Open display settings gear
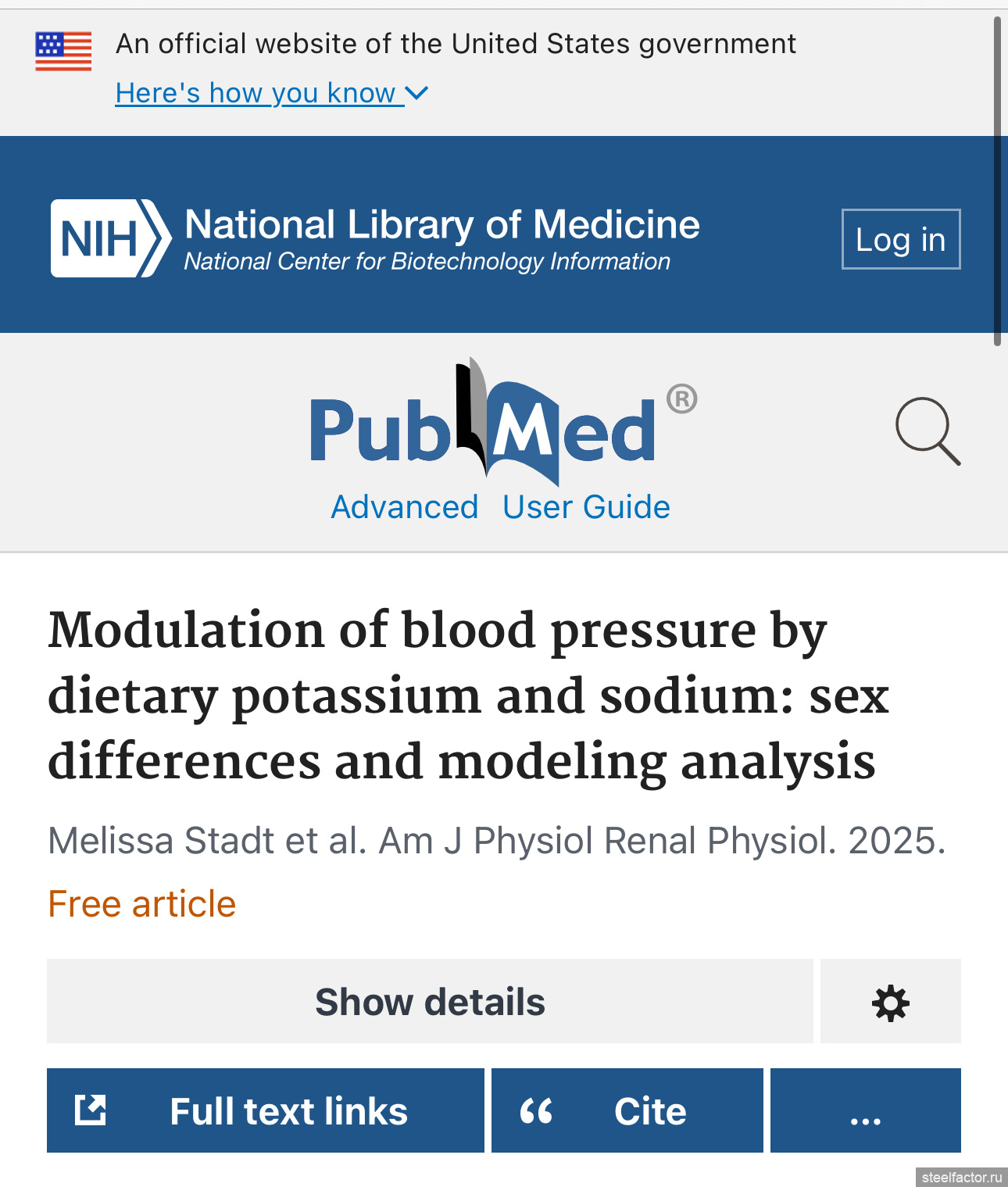Image resolution: width=1008 pixels, height=1187 pixels. pos(890,1002)
